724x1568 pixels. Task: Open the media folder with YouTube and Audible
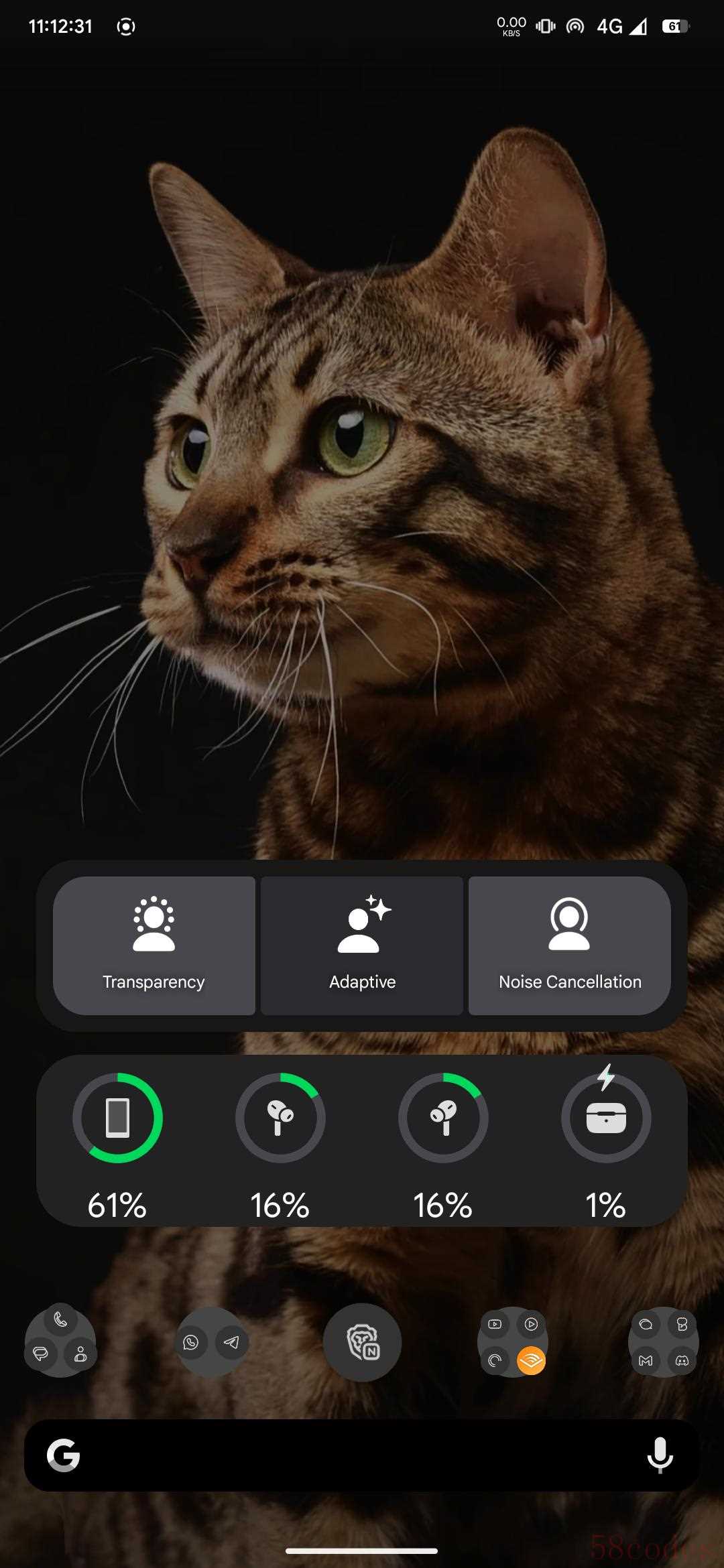(513, 1342)
